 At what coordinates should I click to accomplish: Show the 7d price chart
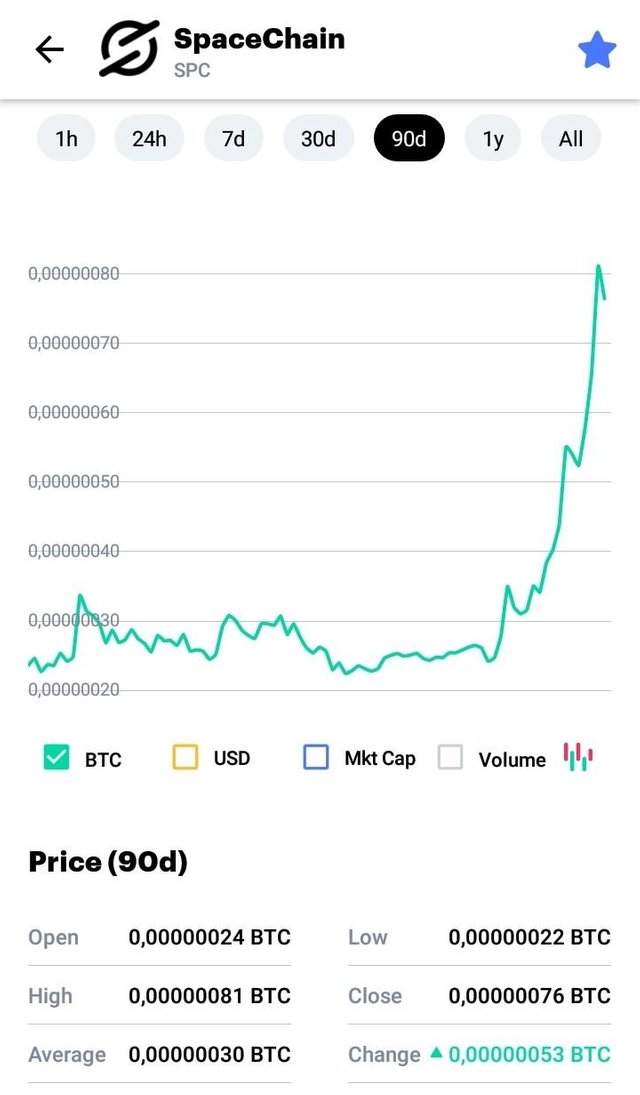[233, 139]
